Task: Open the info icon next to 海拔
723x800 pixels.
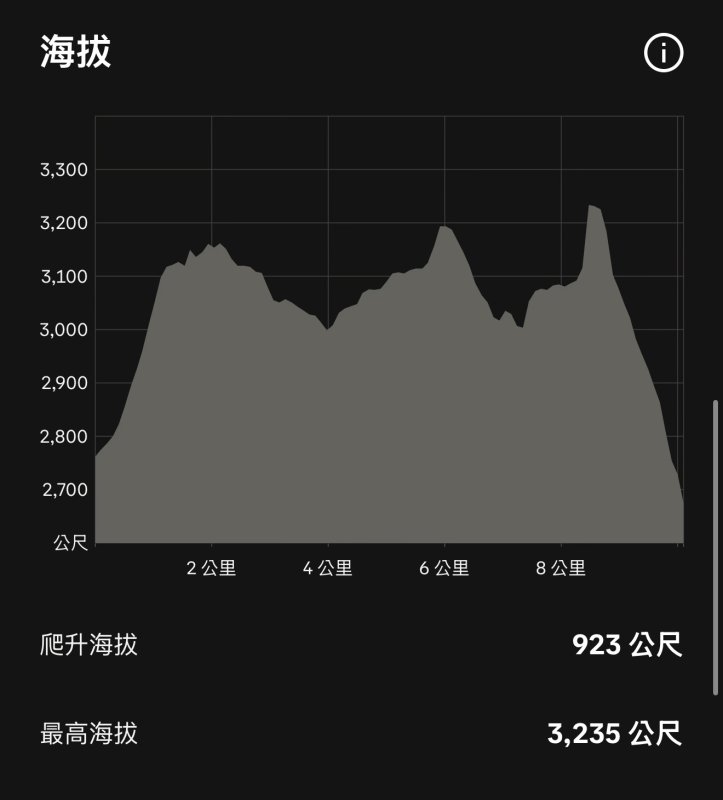Action: tap(663, 53)
